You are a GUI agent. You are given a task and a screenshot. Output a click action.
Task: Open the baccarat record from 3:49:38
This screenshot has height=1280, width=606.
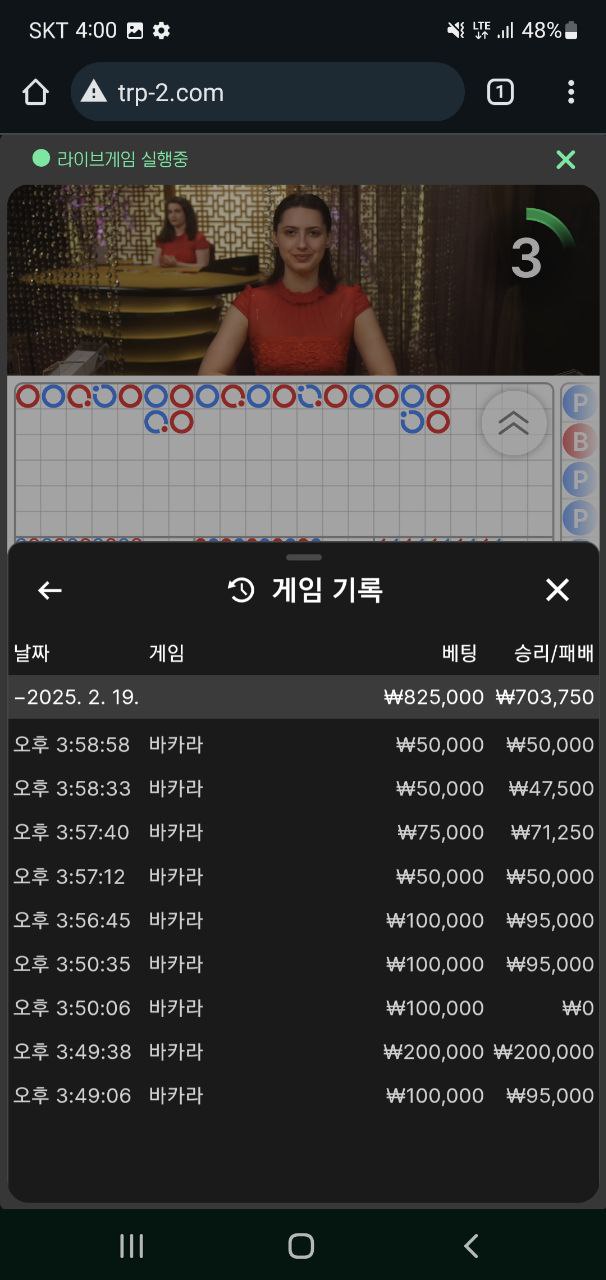303,1052
